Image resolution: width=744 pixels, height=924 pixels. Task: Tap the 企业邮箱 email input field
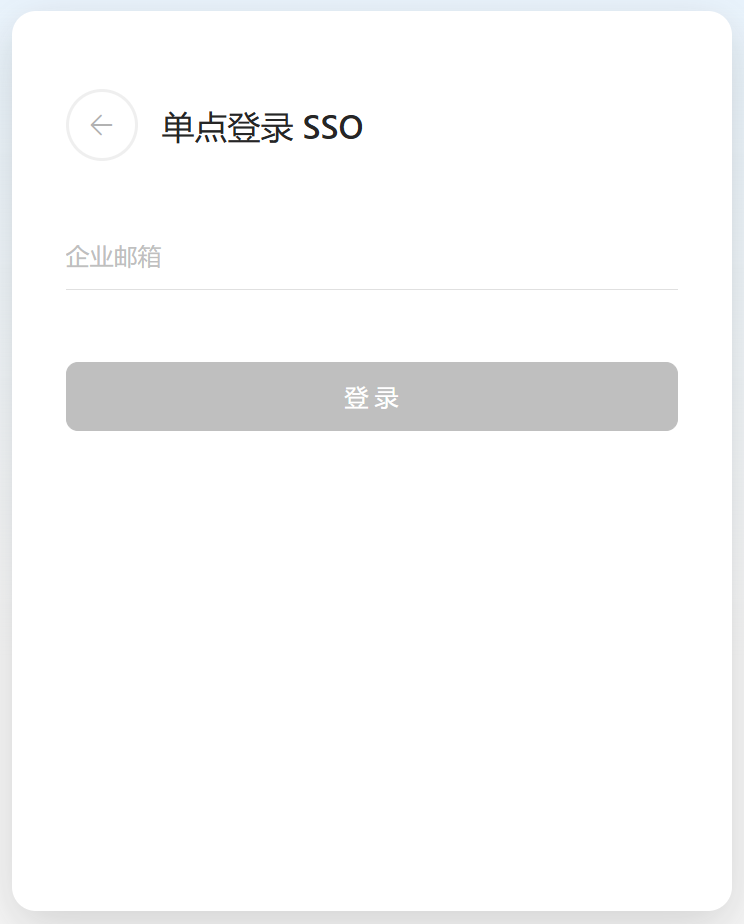coord(370,257)
